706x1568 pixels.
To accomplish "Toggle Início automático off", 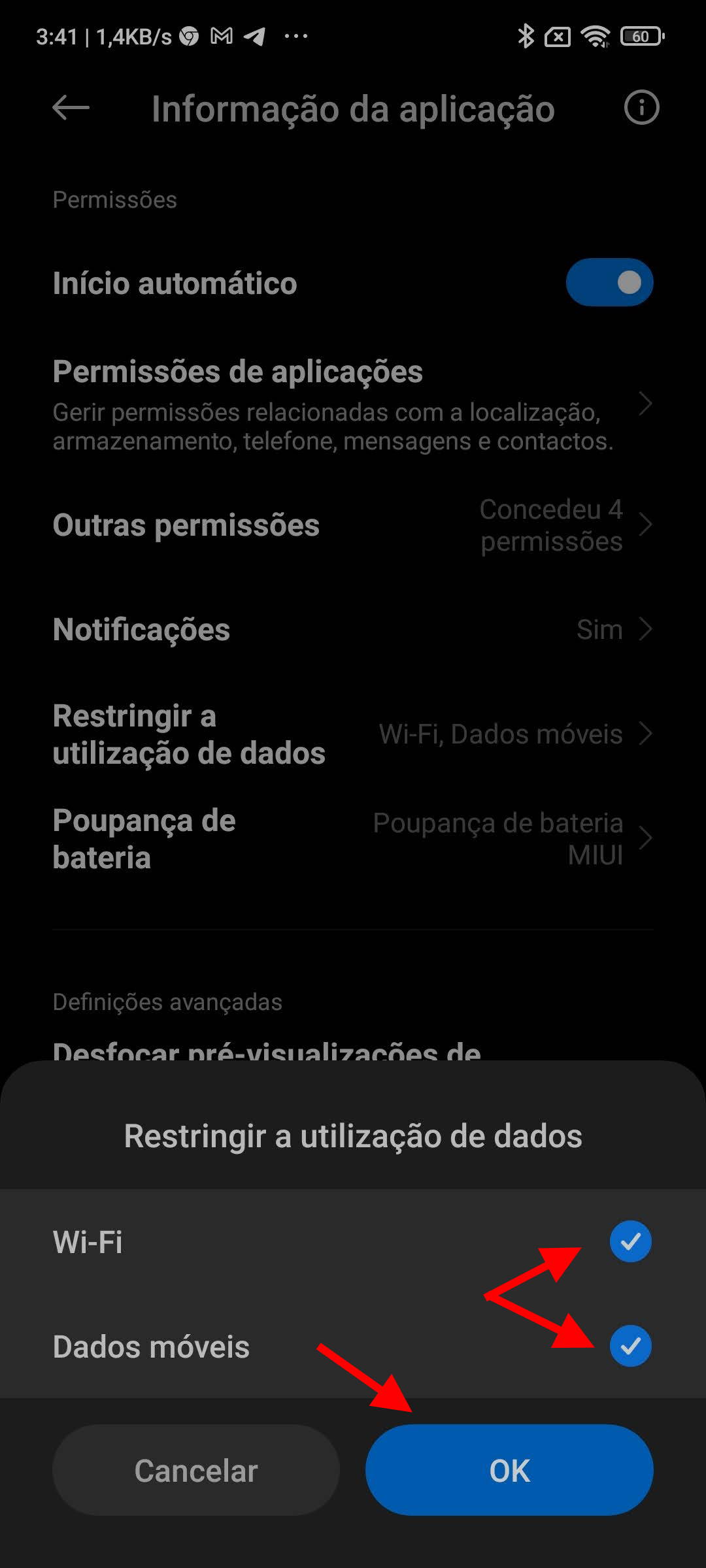I will pos(609,283).
